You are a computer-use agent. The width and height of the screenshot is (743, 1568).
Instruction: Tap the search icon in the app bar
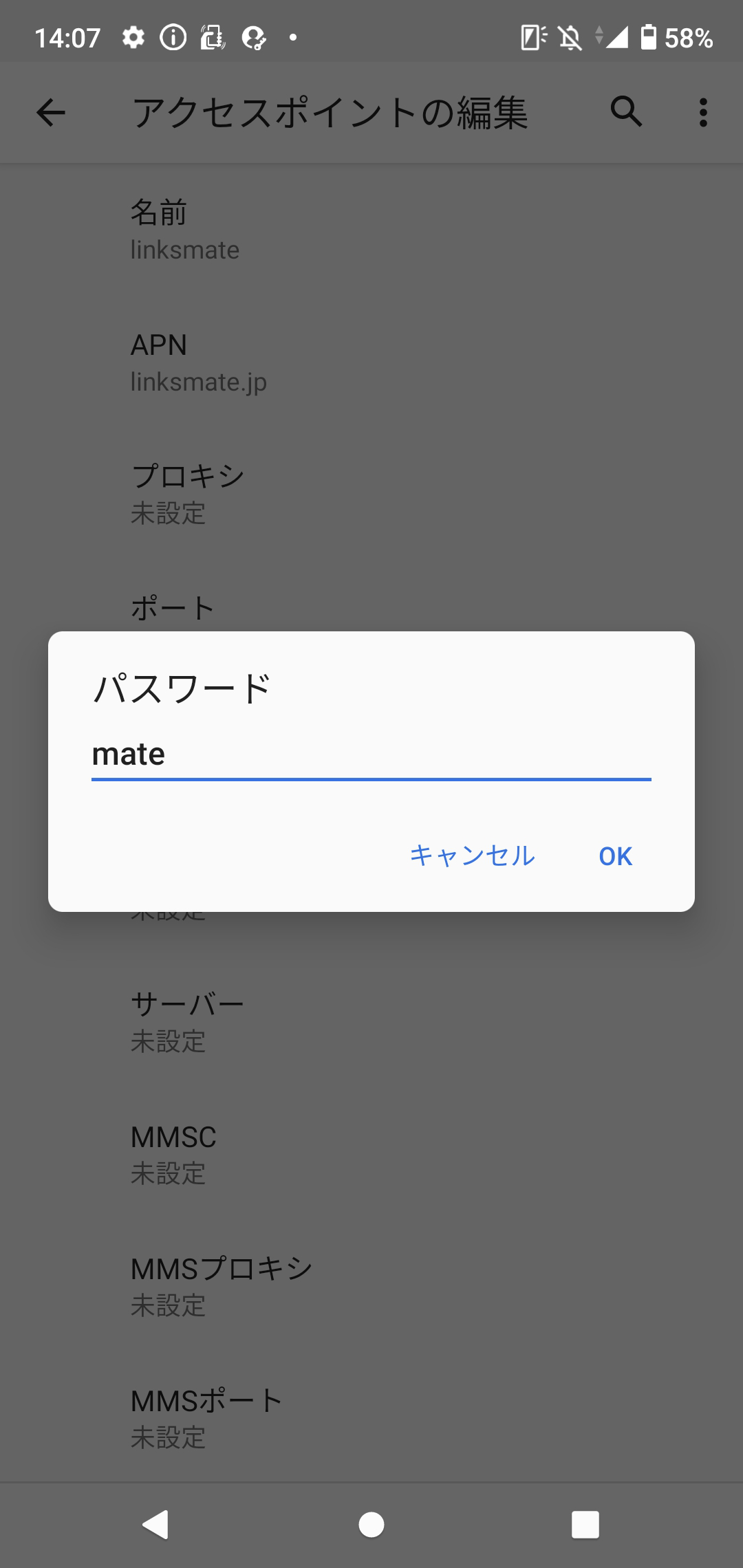click(627, 113)
